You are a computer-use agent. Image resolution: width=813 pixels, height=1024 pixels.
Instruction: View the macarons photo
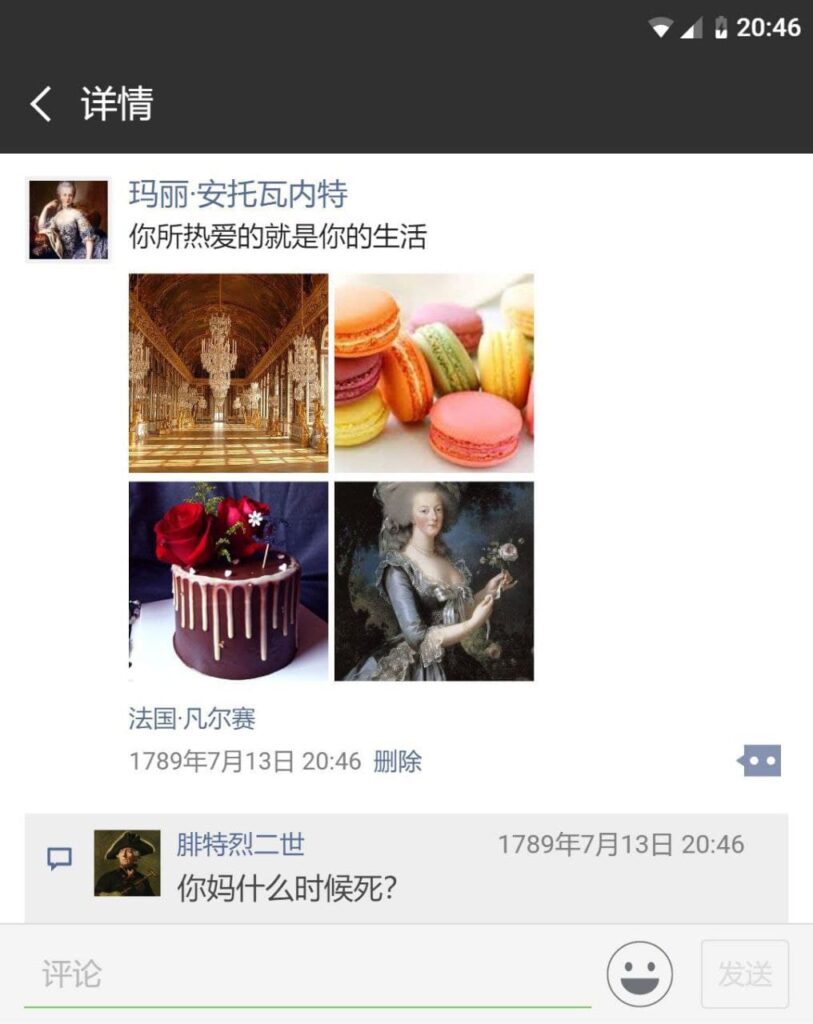(434, 373)
